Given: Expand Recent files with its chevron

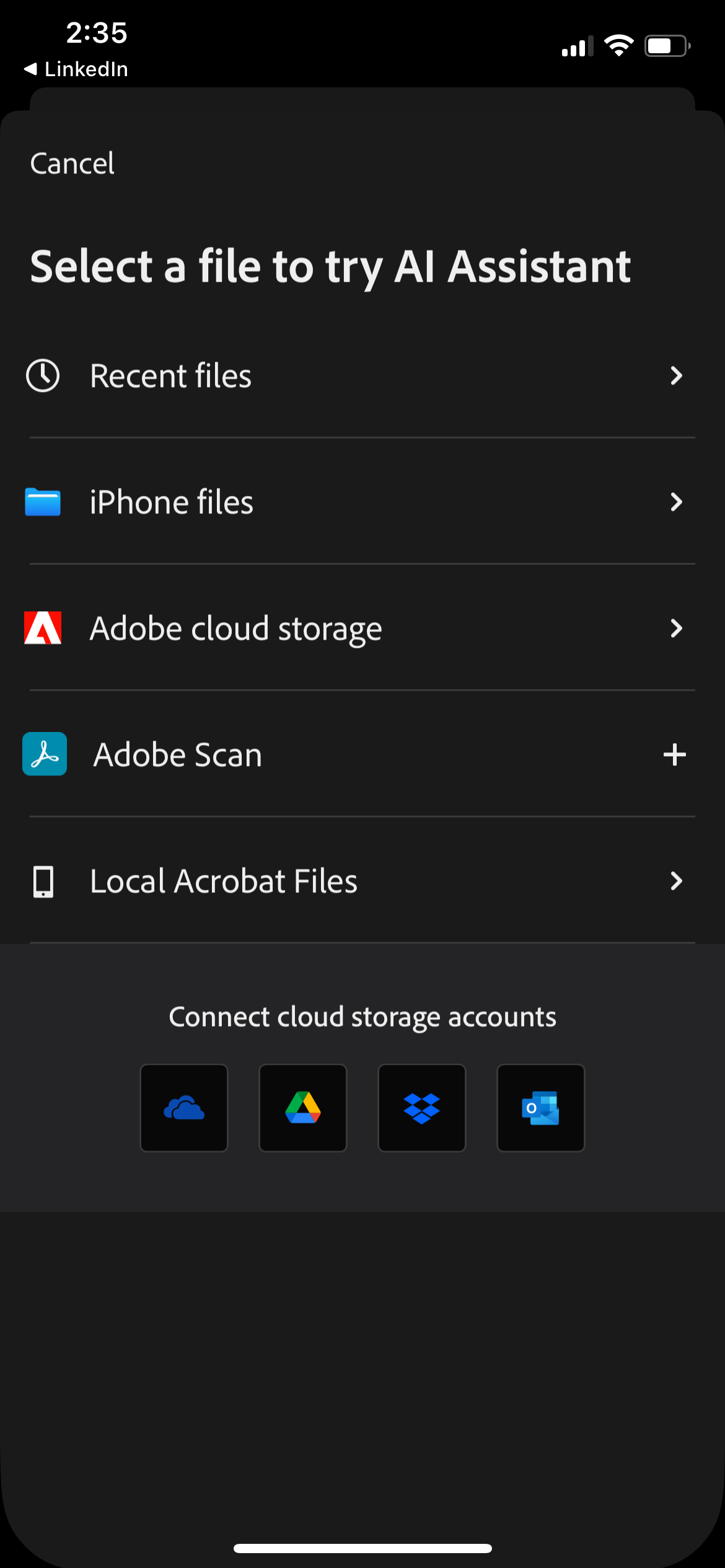Looking at the screenshot, I should click(677, 375).
